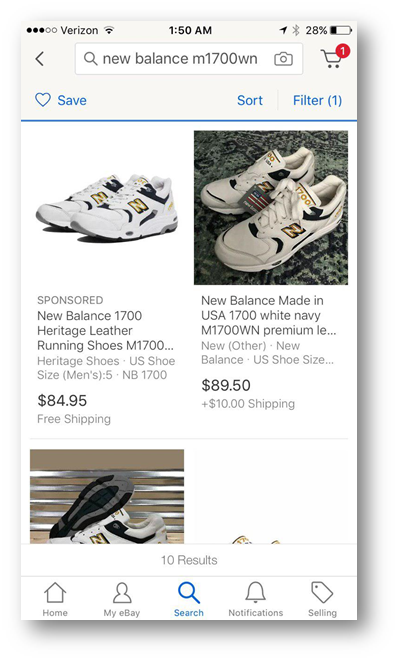Save this search with the heart
Viewport: 399px width, 662px height.
60,100
